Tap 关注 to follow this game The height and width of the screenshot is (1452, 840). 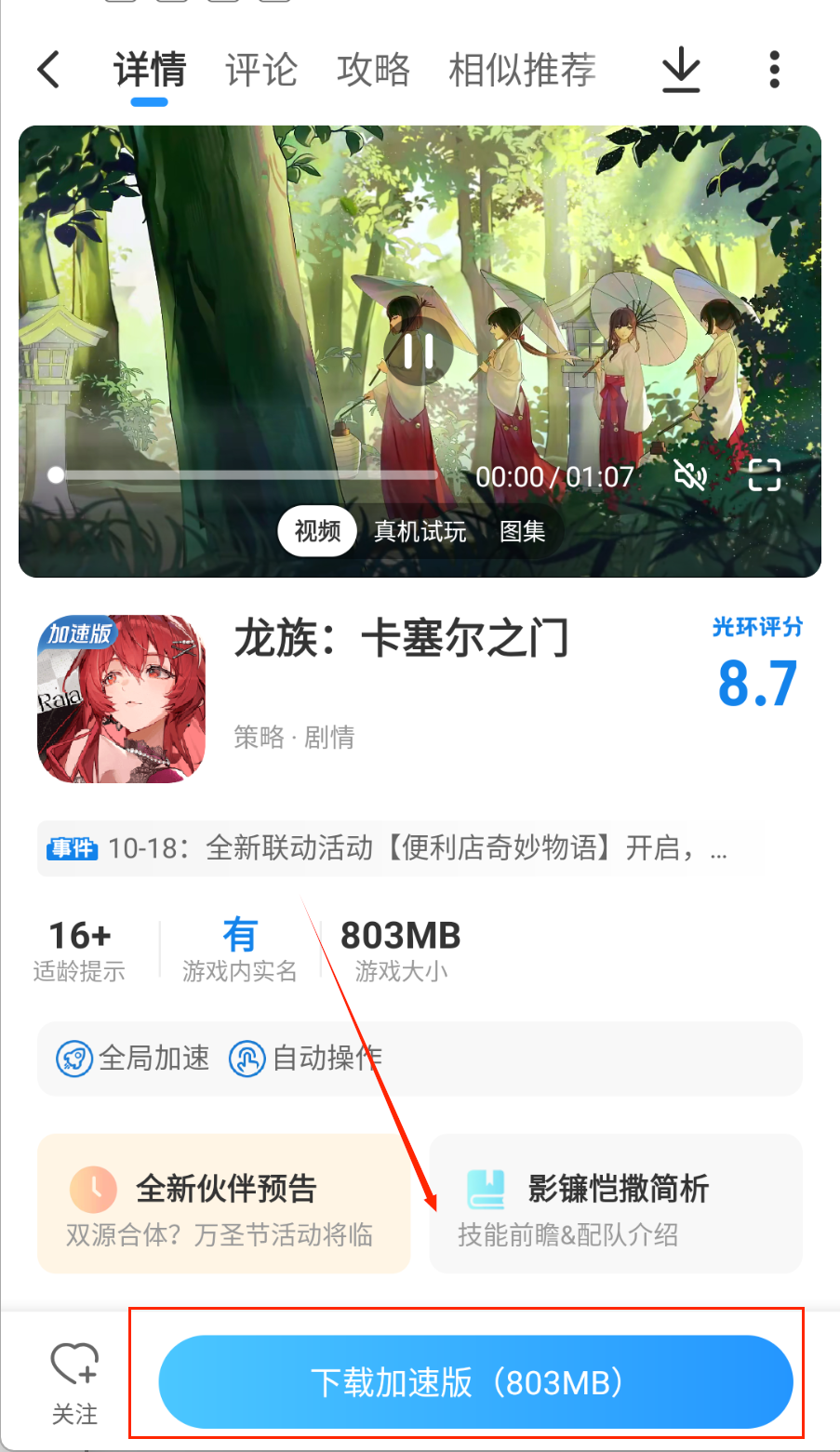click(x=74, y=1383)
